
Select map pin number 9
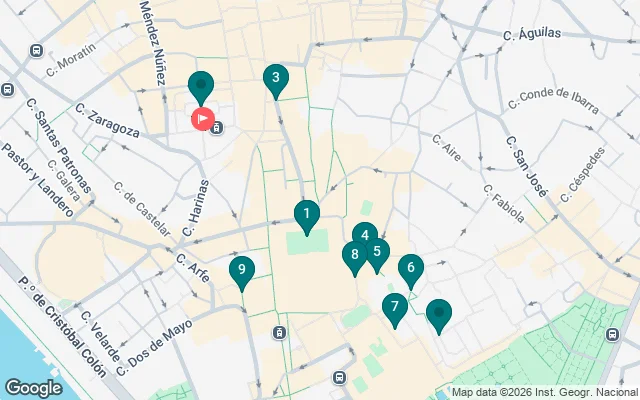click(x=241, y=269)
